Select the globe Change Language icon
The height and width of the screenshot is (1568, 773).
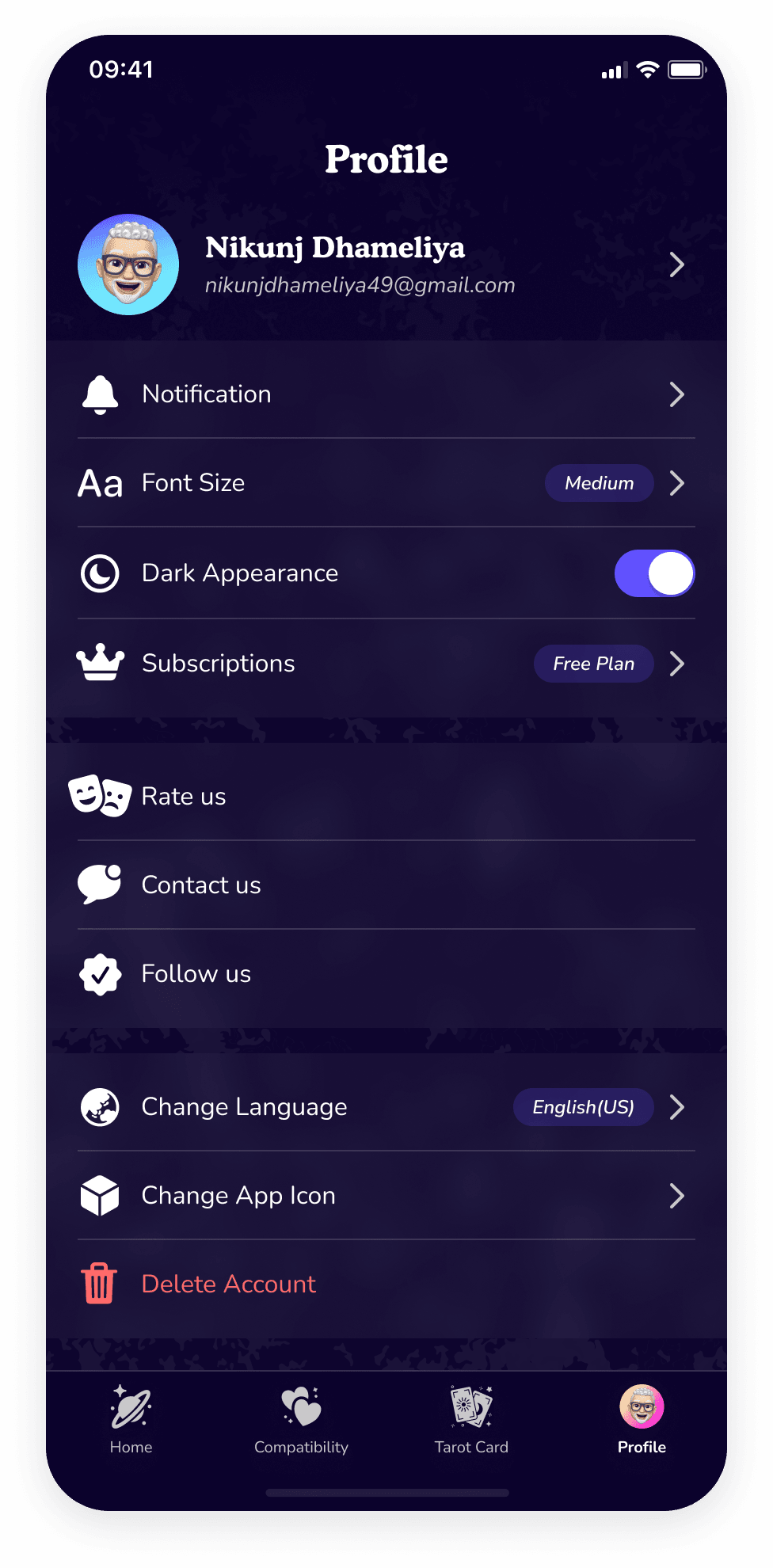pyautogui.click(x=99, y=1107)
